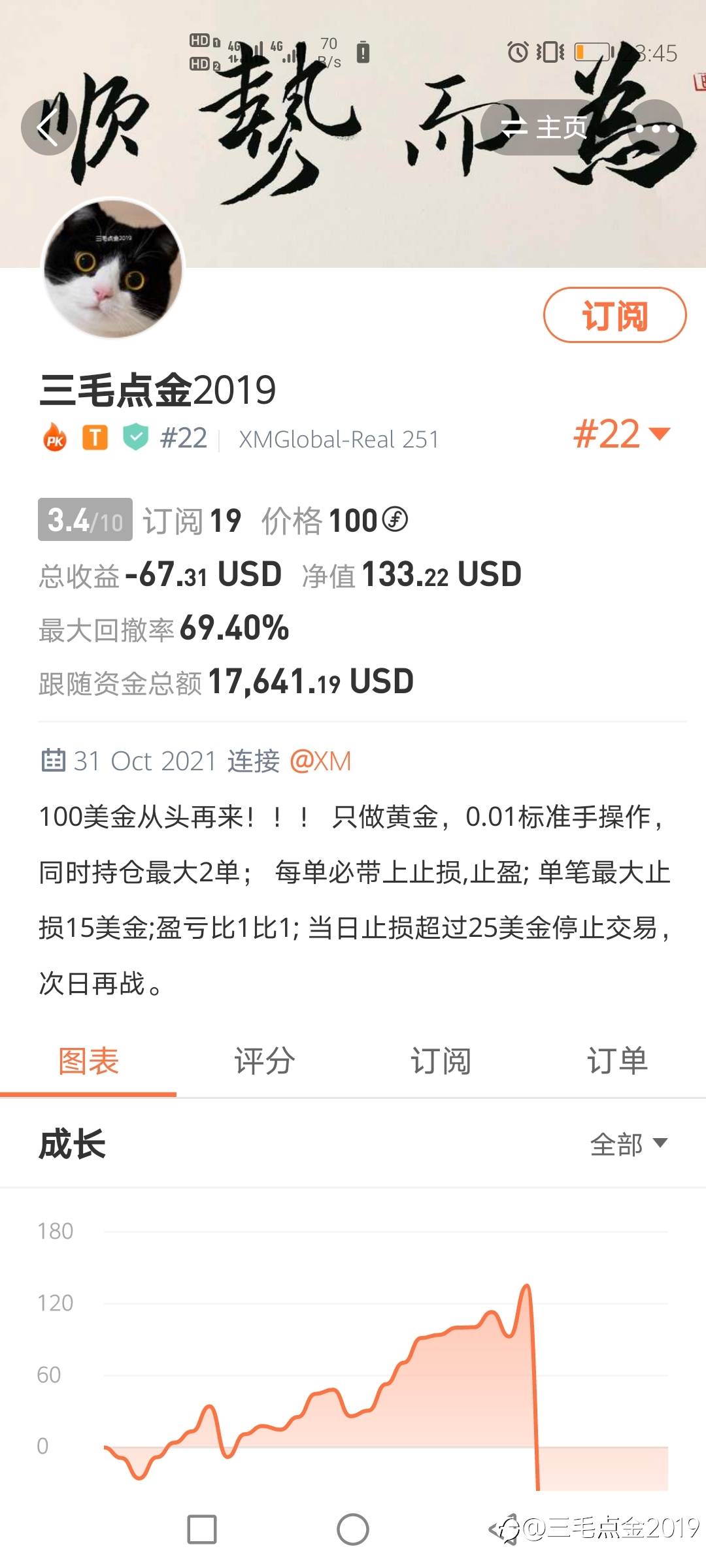Expand the orange #22 account dropdown
The height and width of the screenshot is (1568, 706).
click(622, 434)
